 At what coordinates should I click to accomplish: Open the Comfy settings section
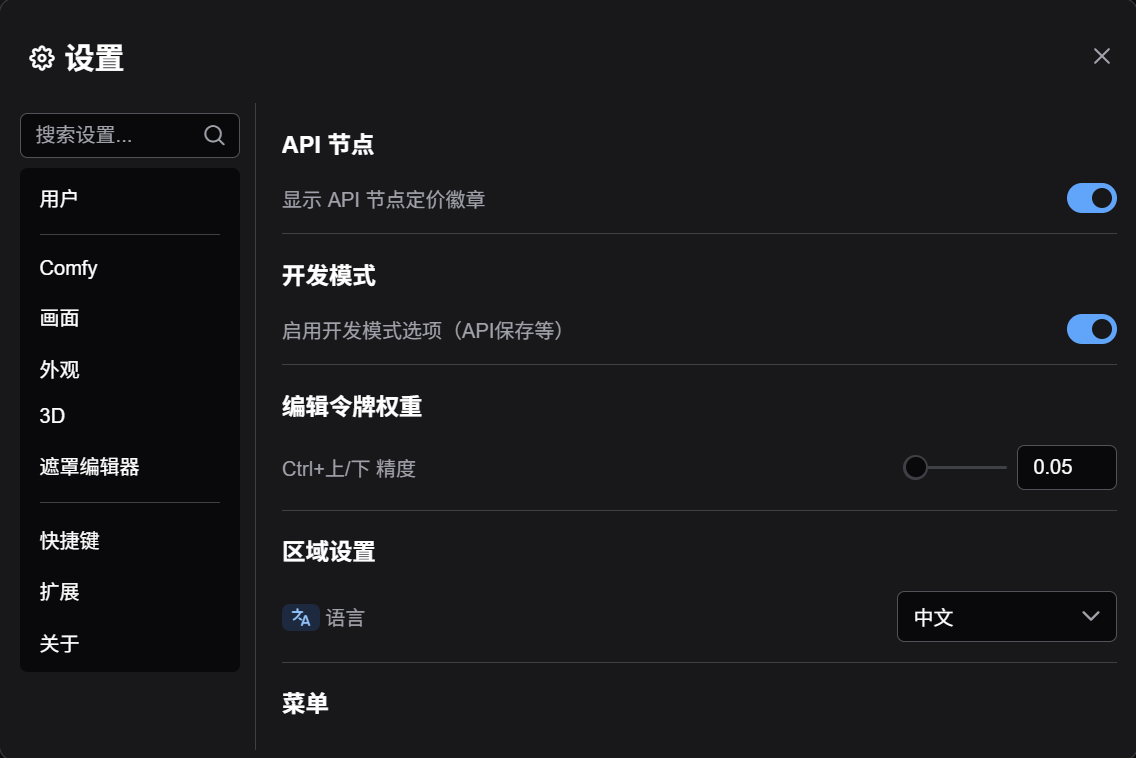pos(68,268)
